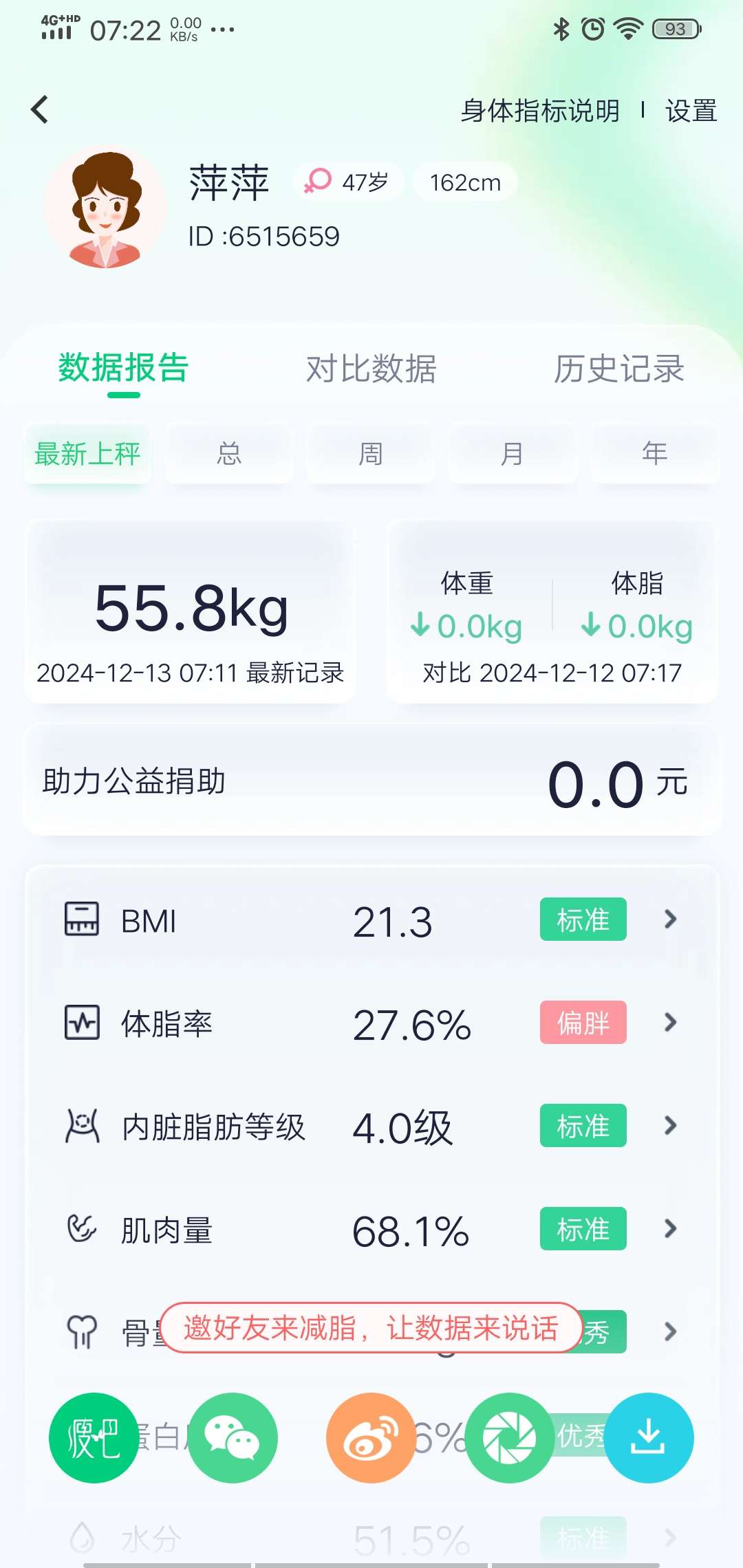The height and width of the screenshot is (1568, 743).
Task: Open BMI details row
Action: [x=371, y=920]
